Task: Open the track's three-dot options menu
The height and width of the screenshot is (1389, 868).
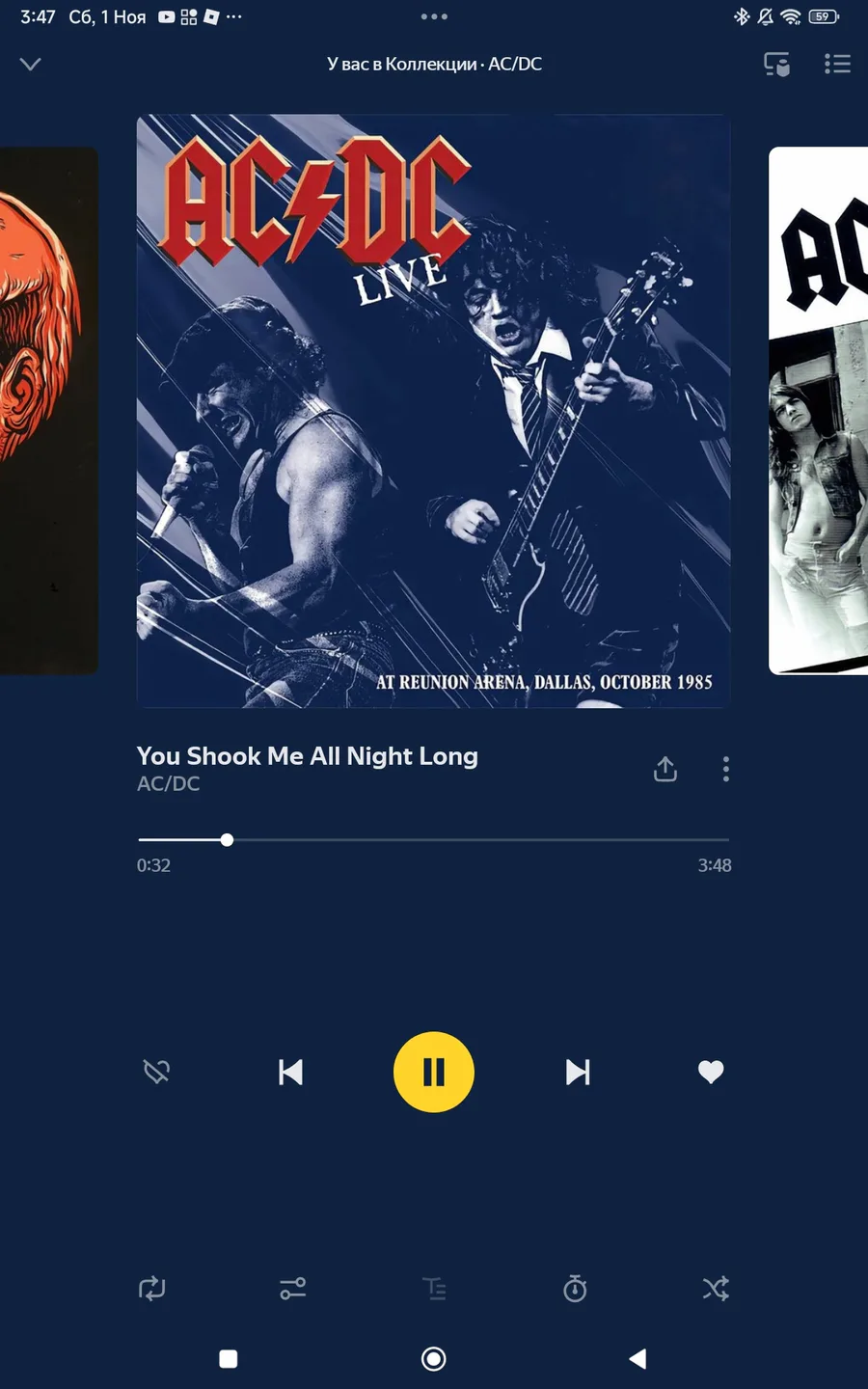Action: pyautogui.click(x=726, y=769)
